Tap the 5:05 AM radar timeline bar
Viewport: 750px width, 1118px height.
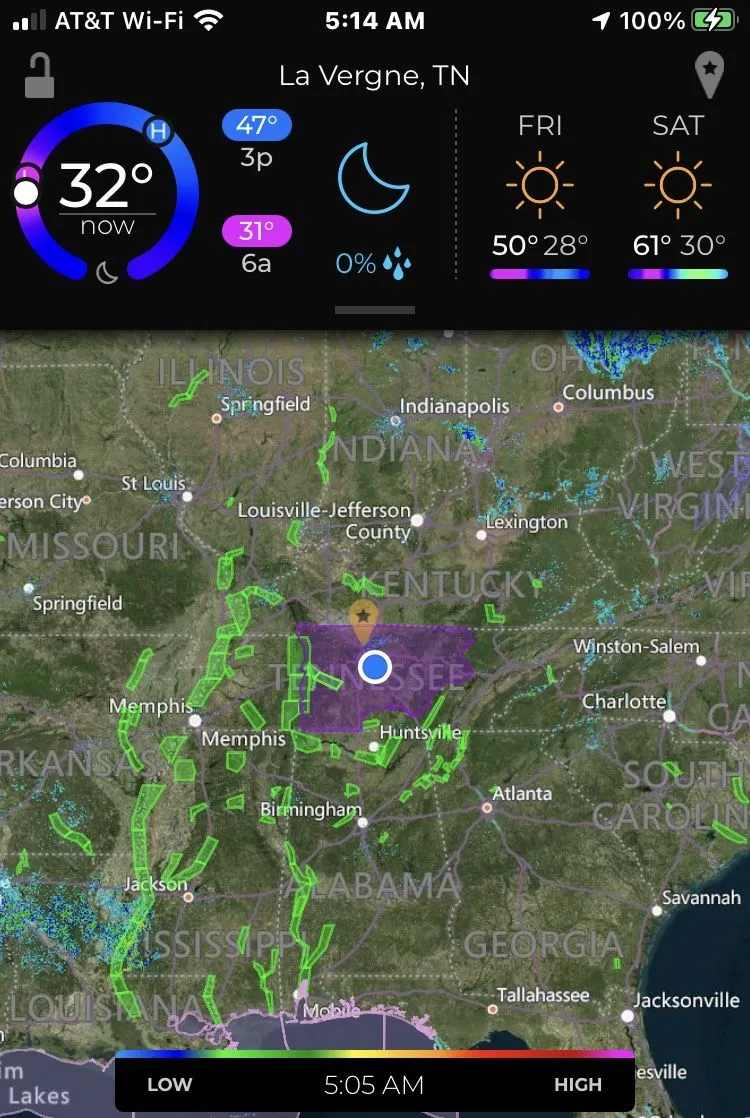click(x=374, y=1084)
